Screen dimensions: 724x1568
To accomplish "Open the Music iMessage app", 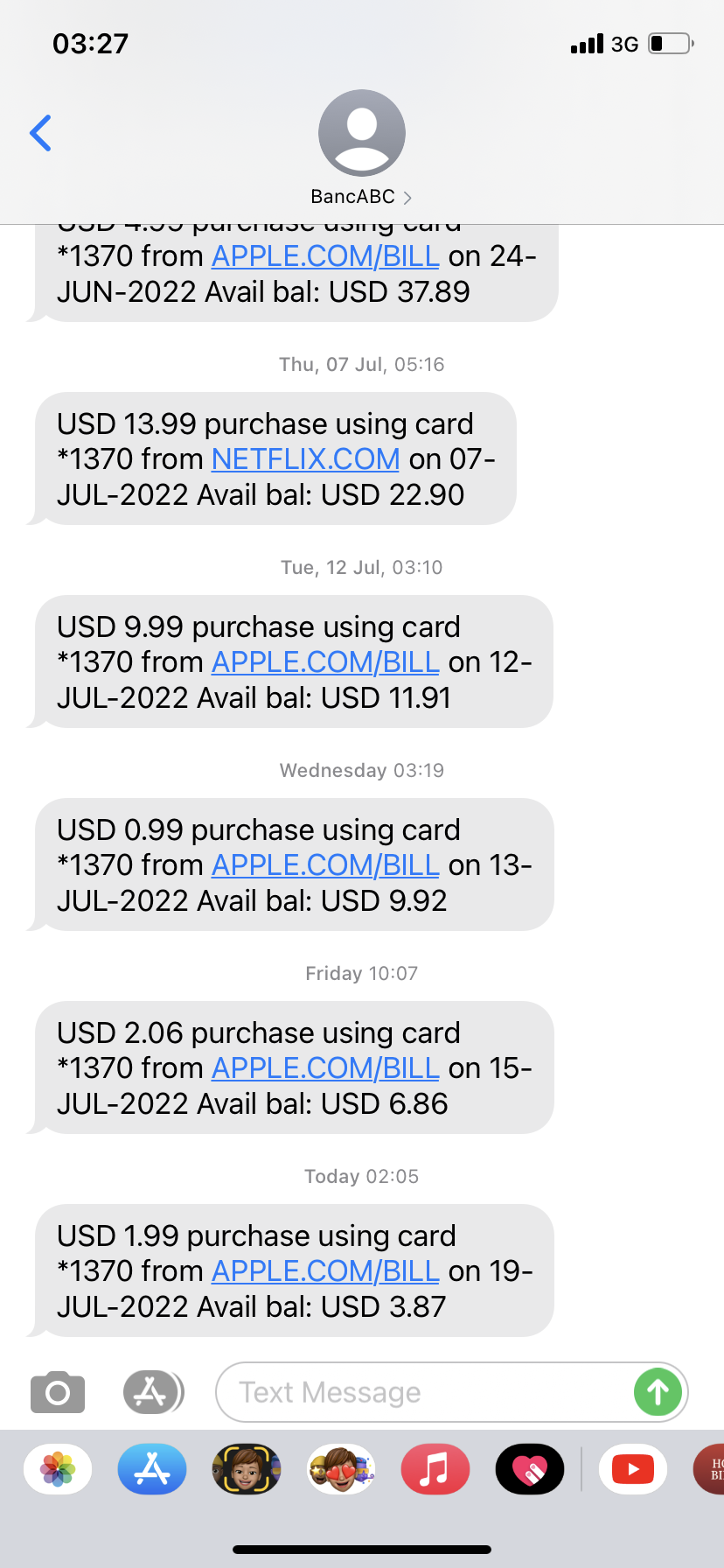I will [x=435, y=1469].
